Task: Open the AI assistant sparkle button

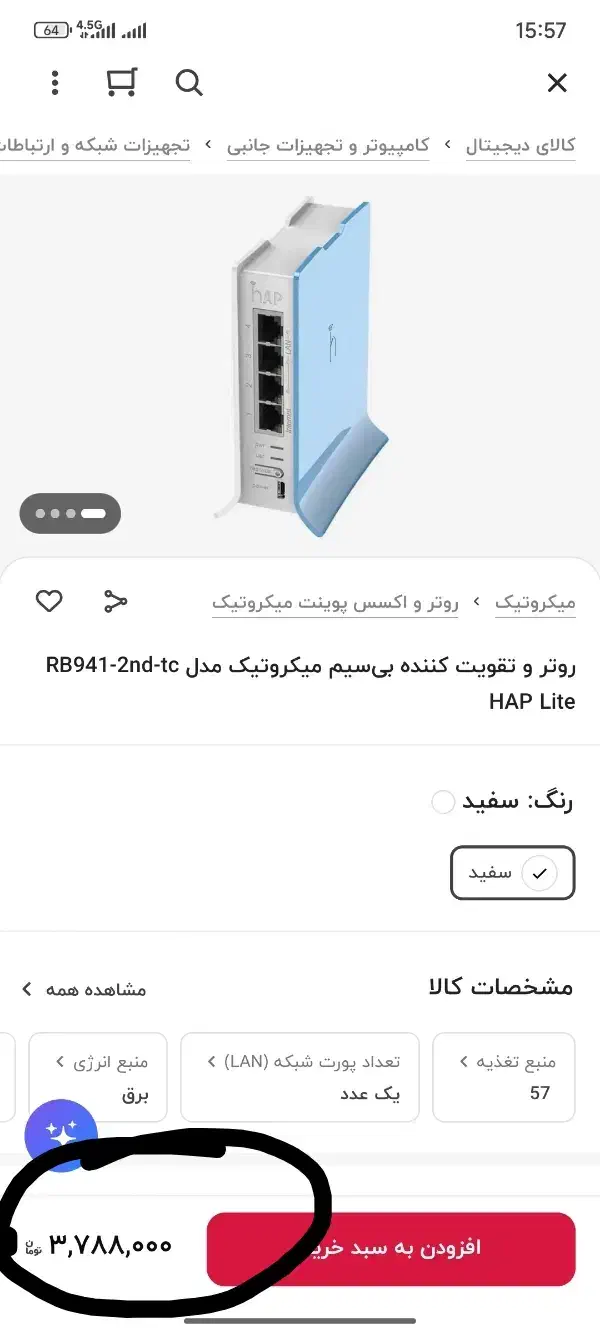Action: click(x=61, y=1134)
